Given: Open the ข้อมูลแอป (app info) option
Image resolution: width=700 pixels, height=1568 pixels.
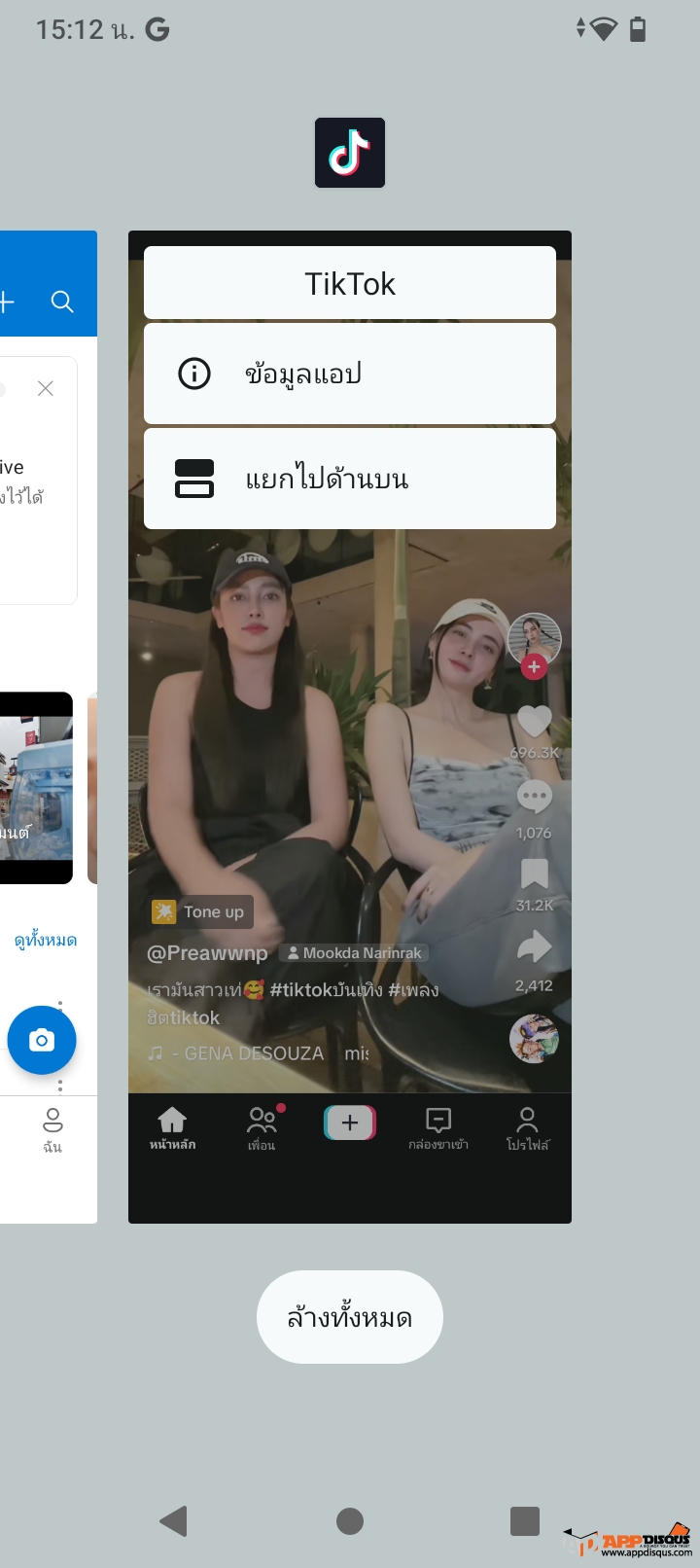Looking at the screenshot, I should (349, 374).
